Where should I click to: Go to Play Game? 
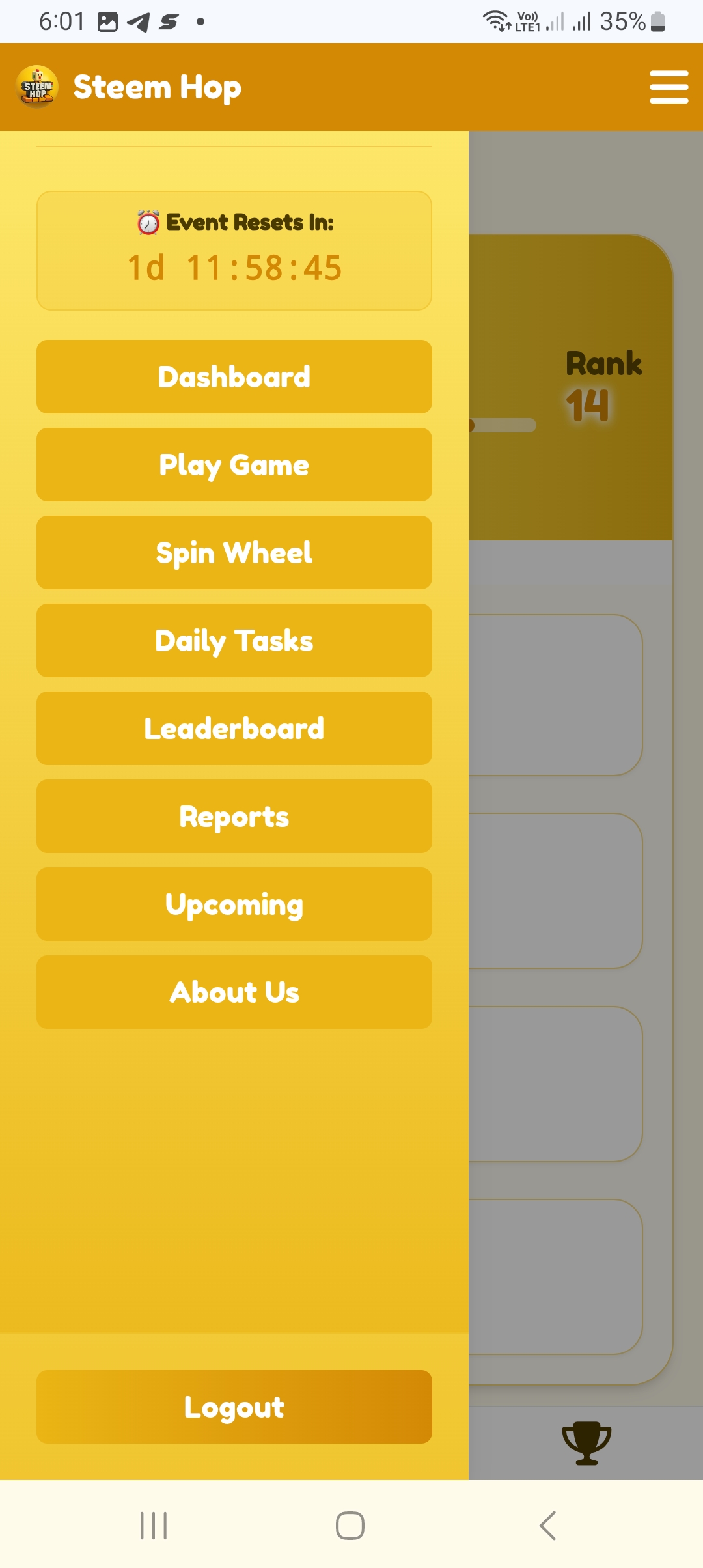point(234,465)
